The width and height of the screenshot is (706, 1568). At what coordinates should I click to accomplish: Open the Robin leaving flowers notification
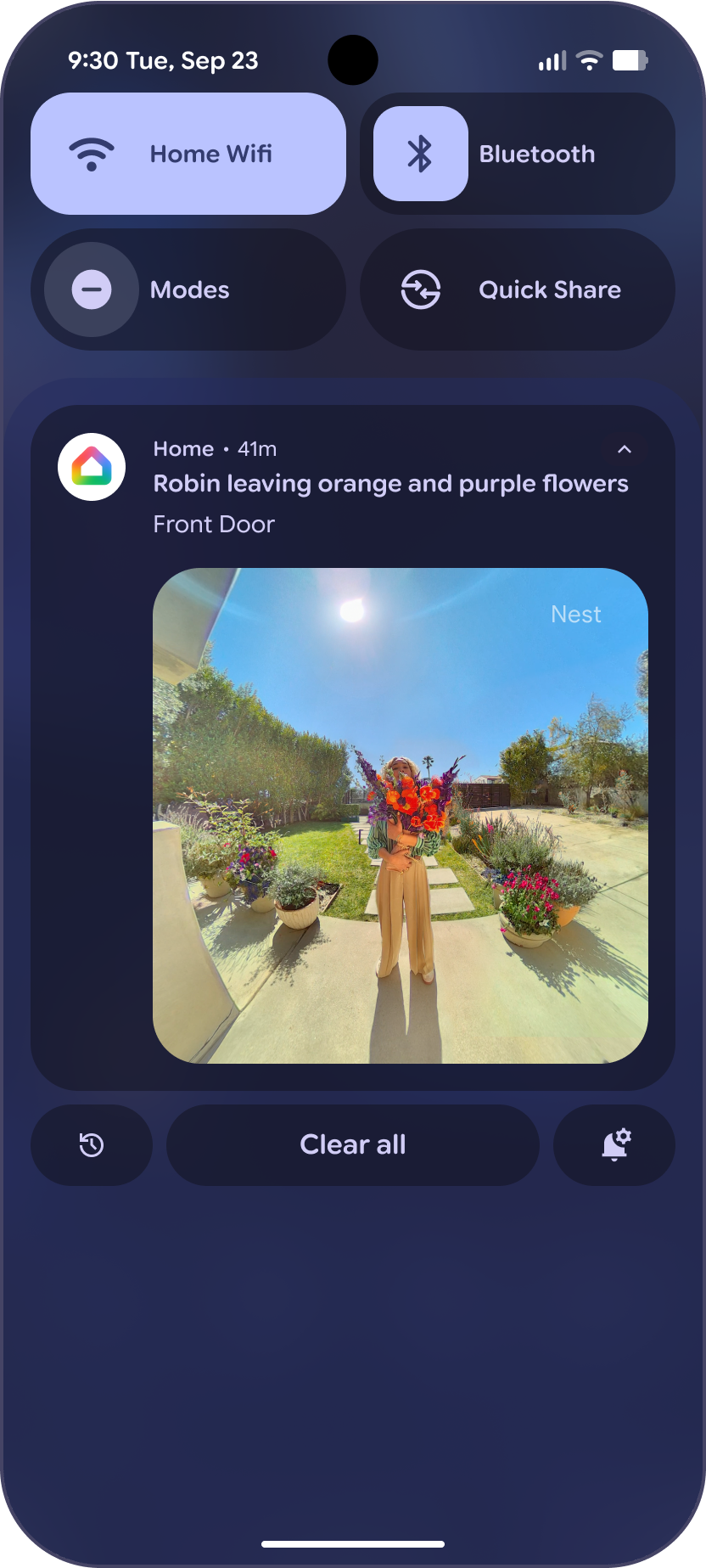pos(390,484)
